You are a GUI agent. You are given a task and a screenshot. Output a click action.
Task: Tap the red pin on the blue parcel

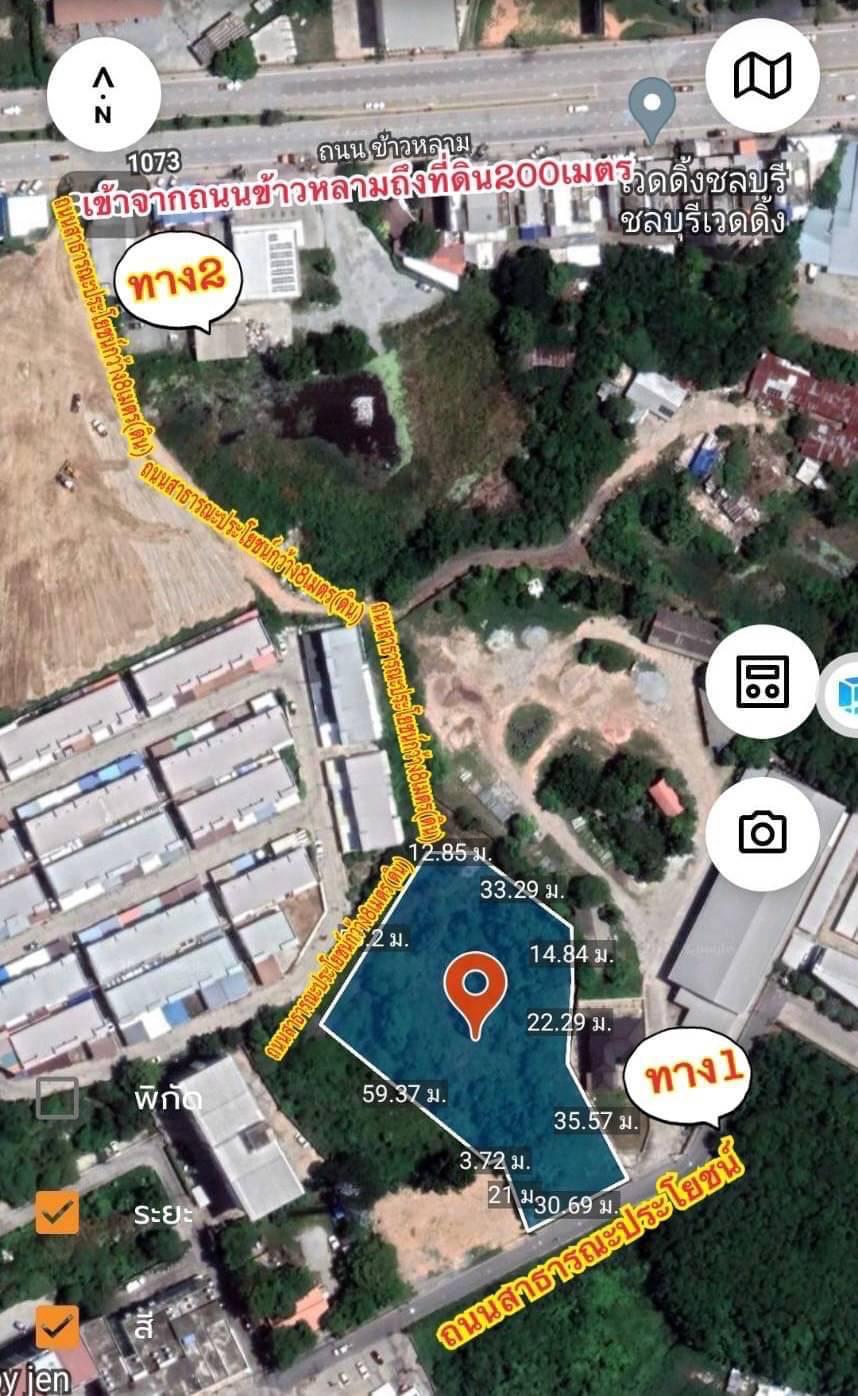click(x=472, y=994)
